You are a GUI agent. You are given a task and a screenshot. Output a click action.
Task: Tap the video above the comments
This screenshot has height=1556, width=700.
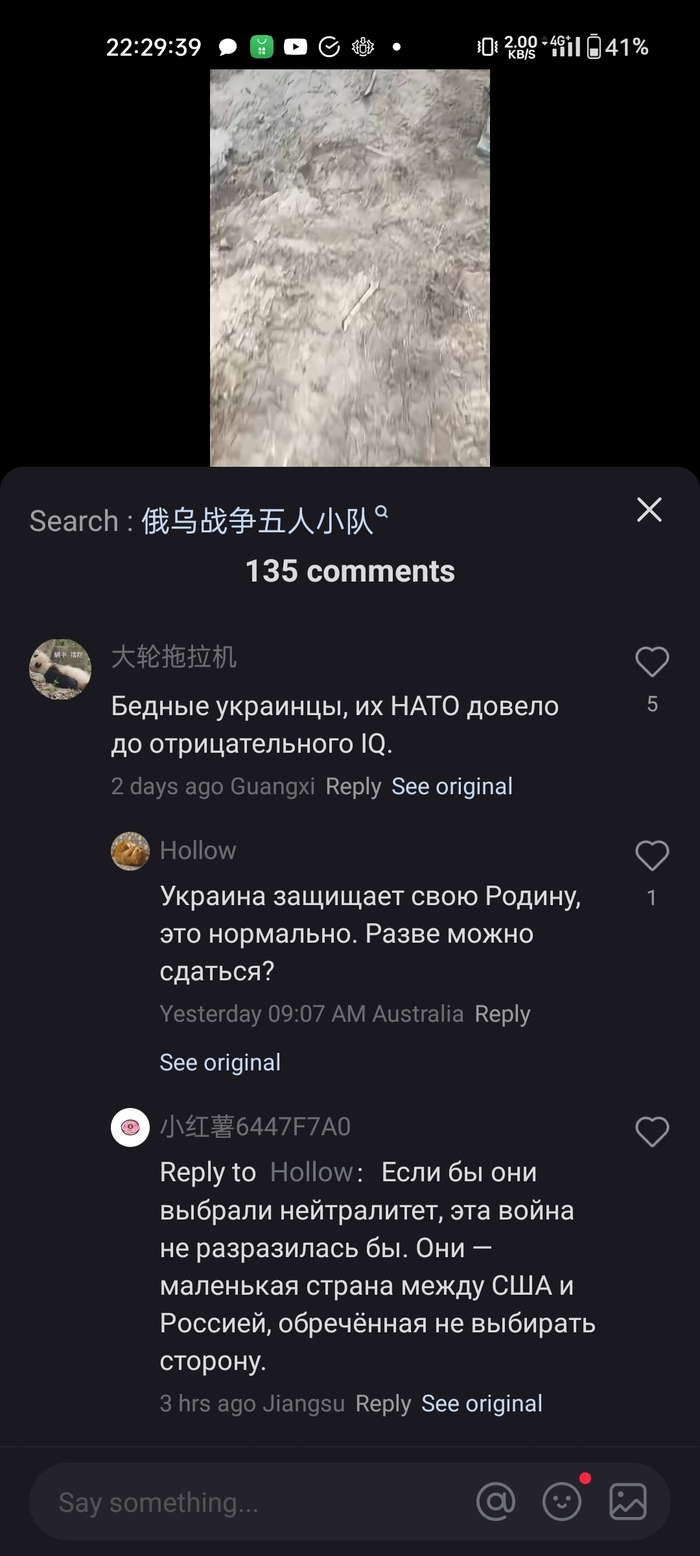click(350, 270)
